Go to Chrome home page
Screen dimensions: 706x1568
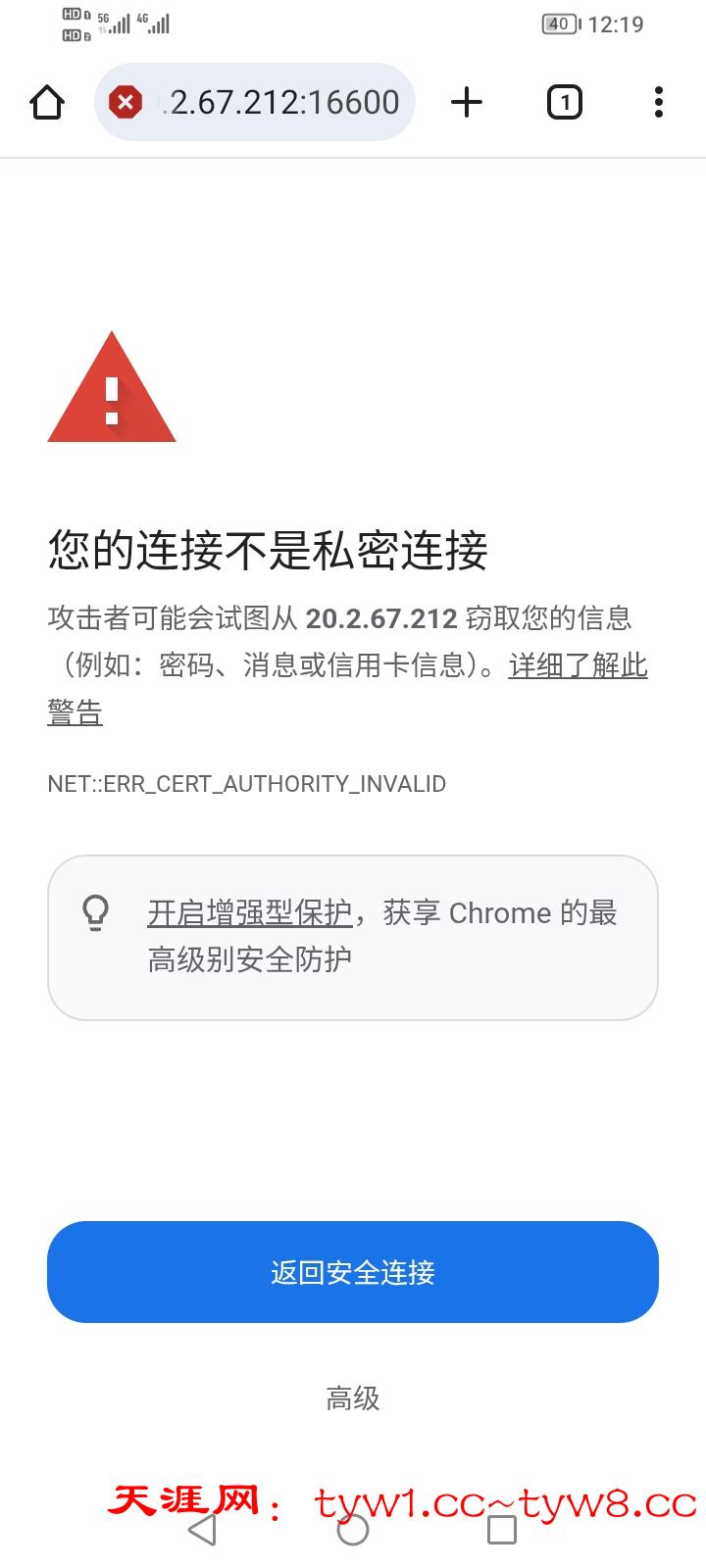tap(47, 102)
